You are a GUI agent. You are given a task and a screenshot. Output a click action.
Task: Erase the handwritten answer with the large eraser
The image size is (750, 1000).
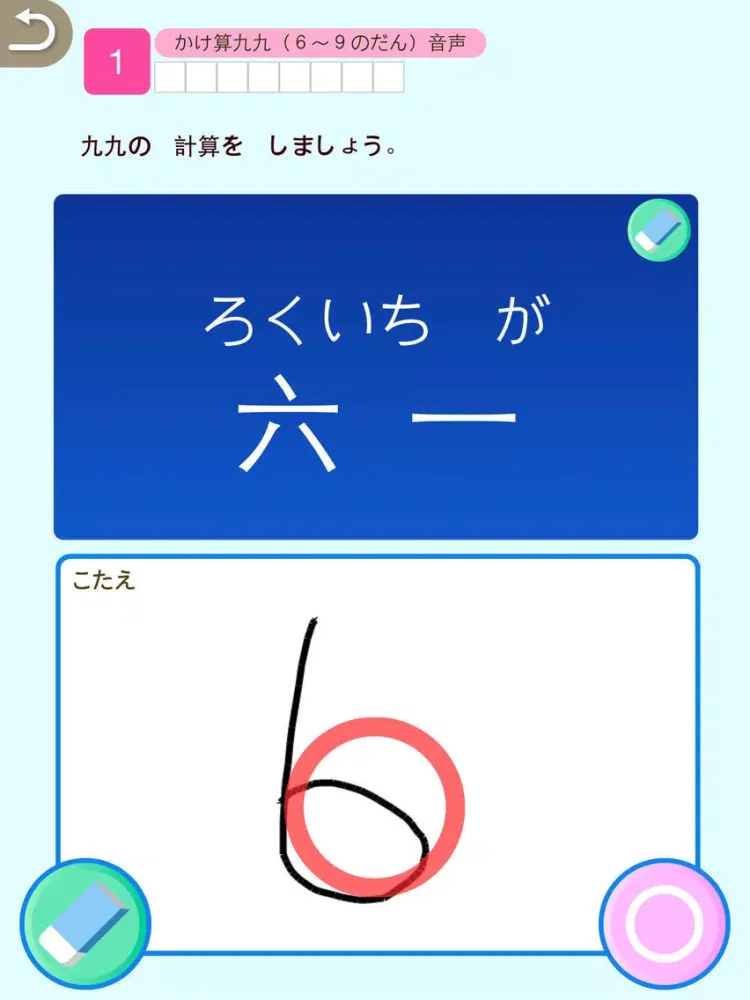tap(85, 923)
